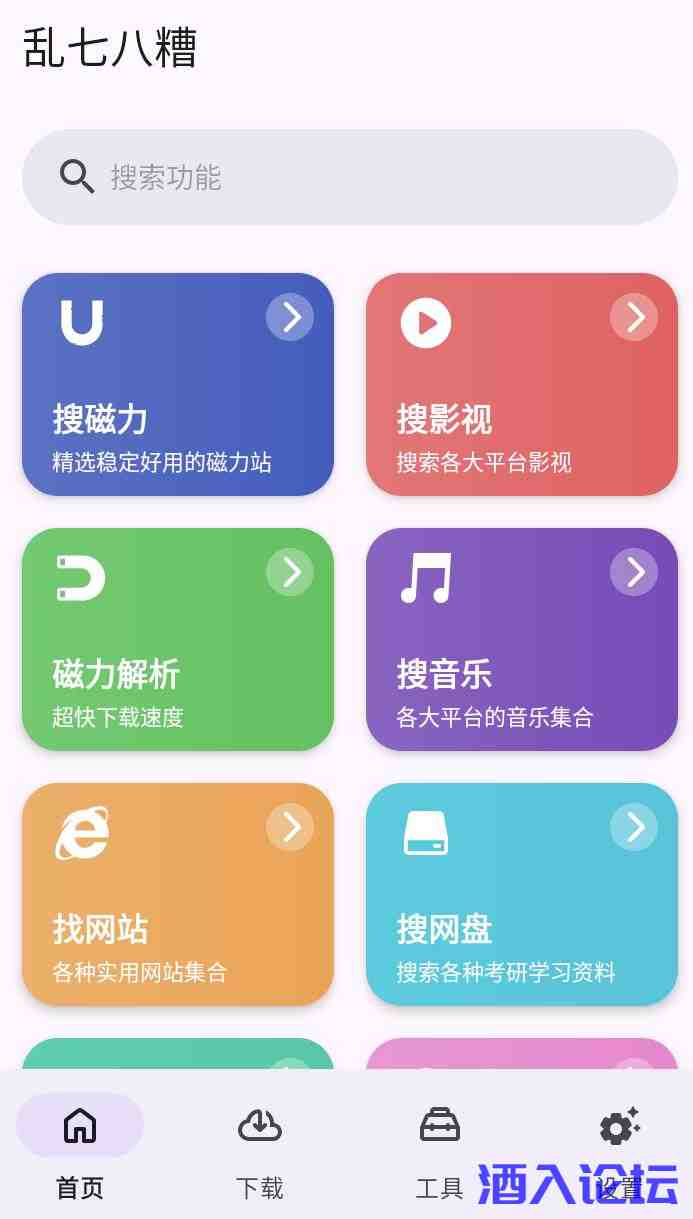Tap the 搜索功能 search box
The height and width of the screenshot is (1219, 693).
point(350,177)
